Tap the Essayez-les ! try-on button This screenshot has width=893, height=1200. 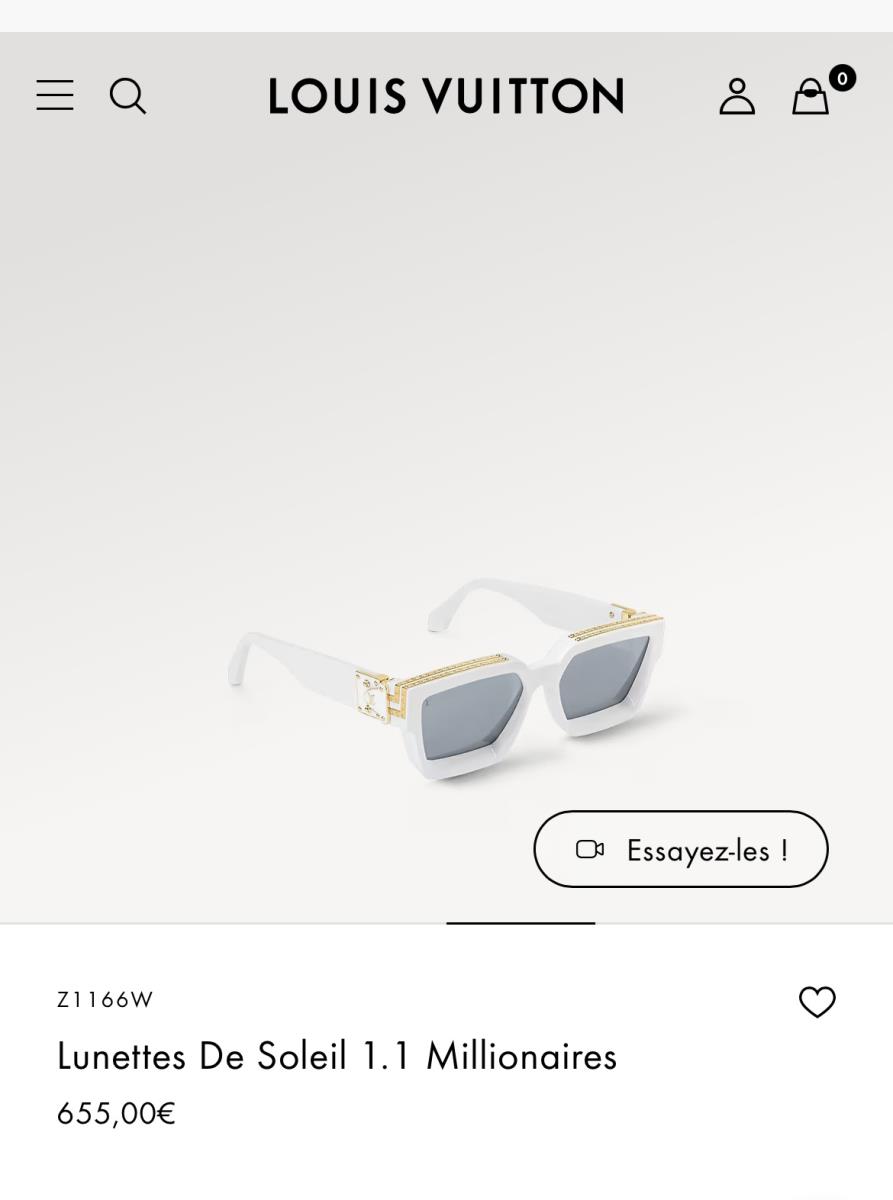681,849
